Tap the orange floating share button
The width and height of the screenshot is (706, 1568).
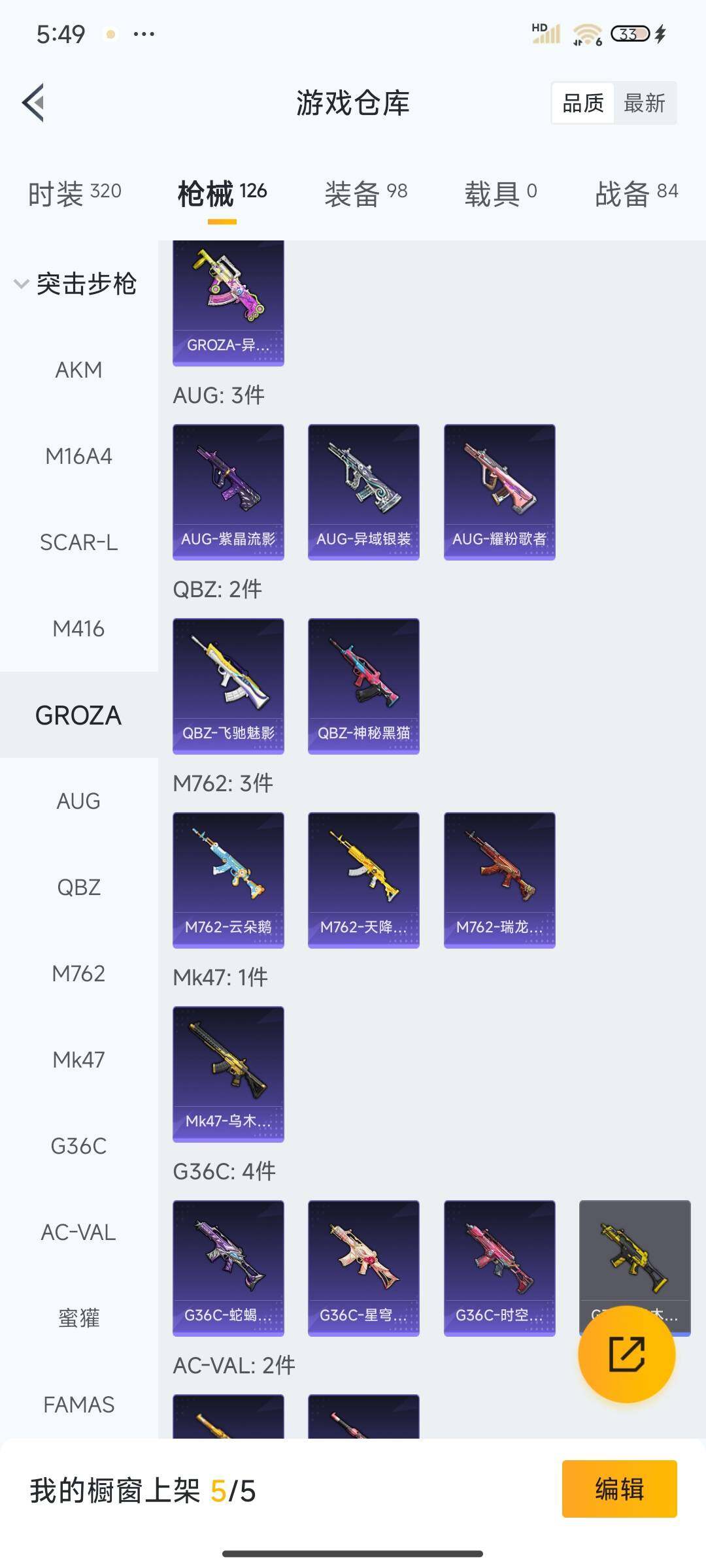tap(626, 1354)
